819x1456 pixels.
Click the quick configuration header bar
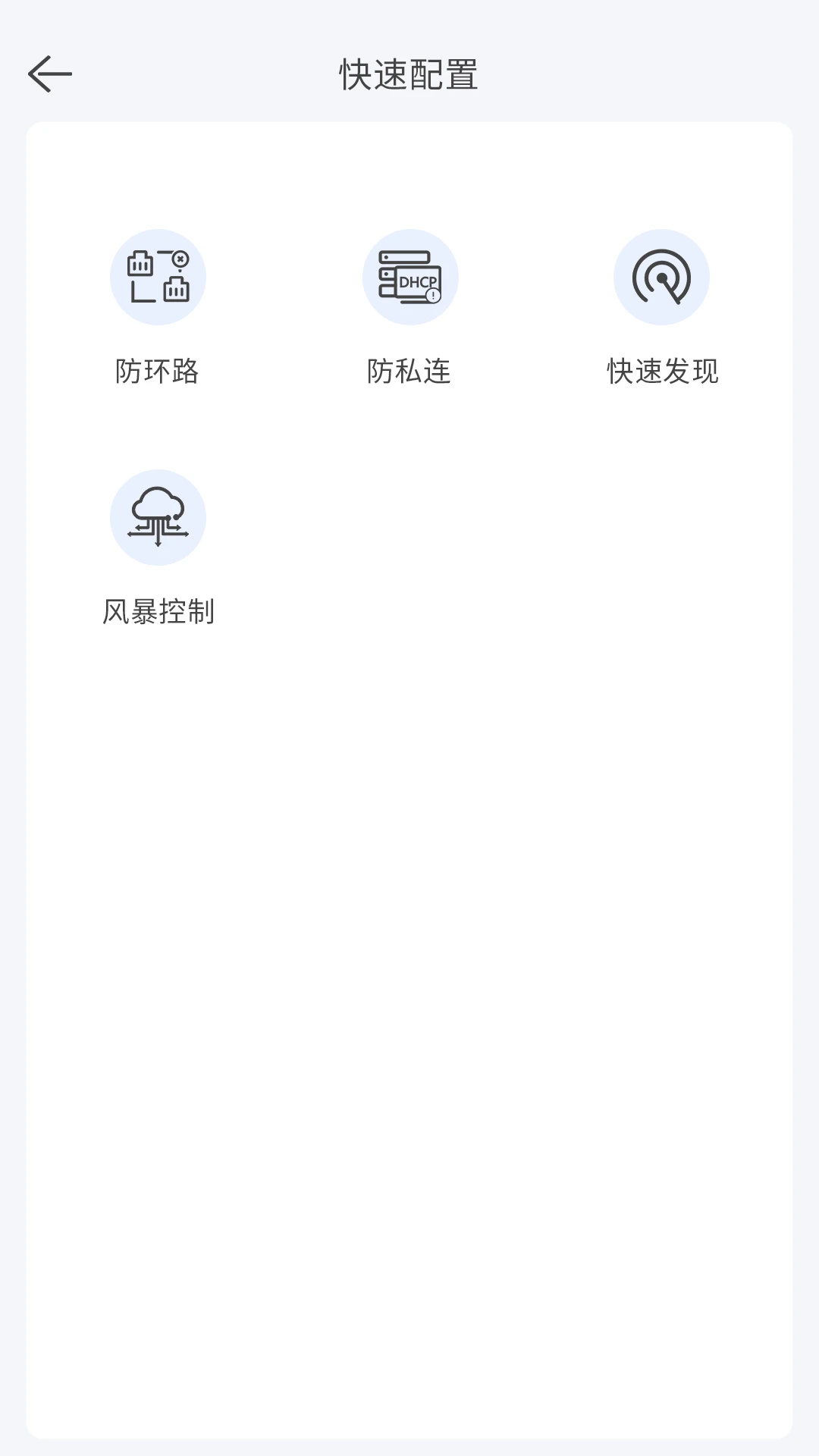click(409, 74)
